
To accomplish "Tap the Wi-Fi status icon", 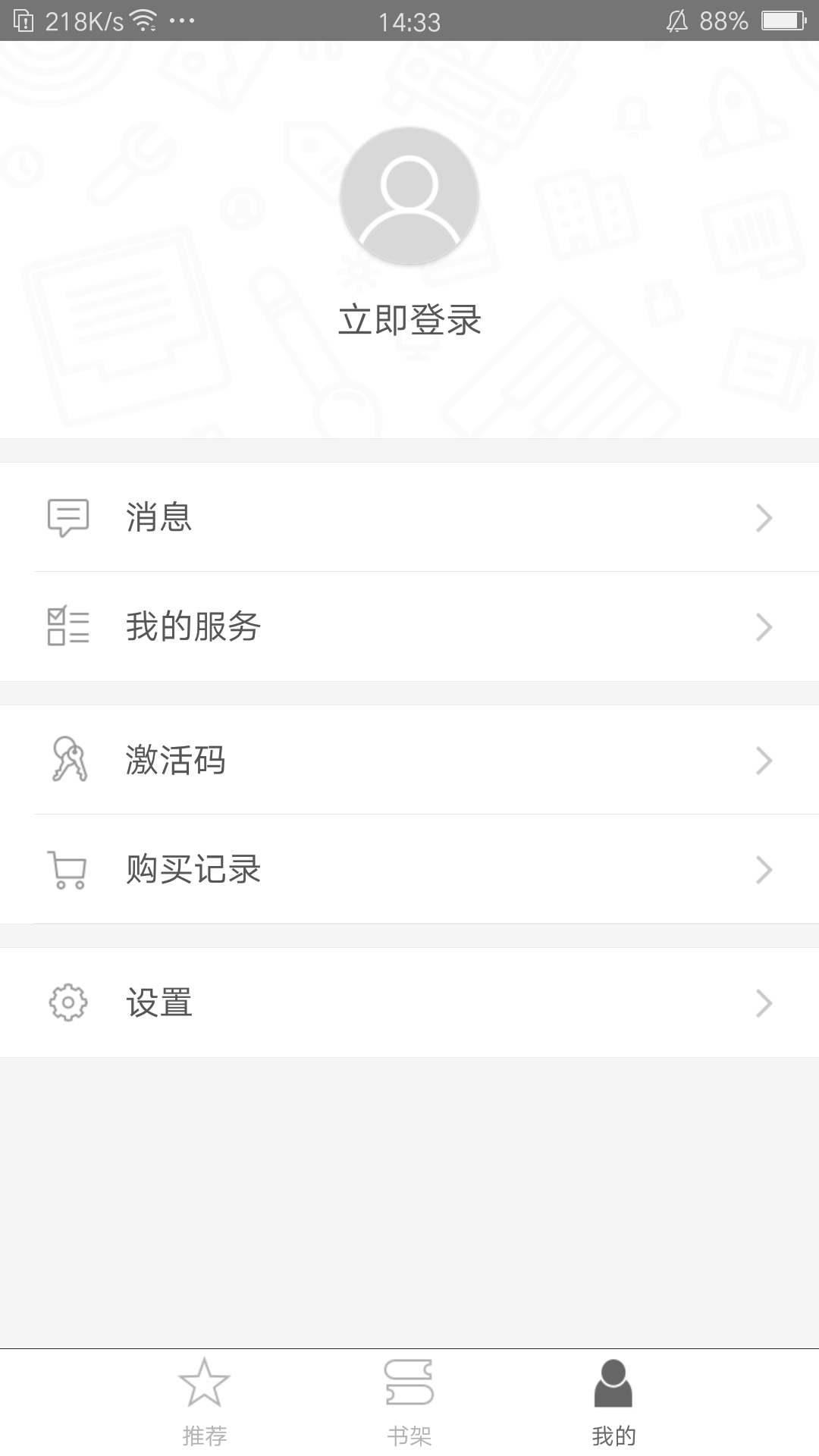I will pyautogui.click(x=146, y=20).
